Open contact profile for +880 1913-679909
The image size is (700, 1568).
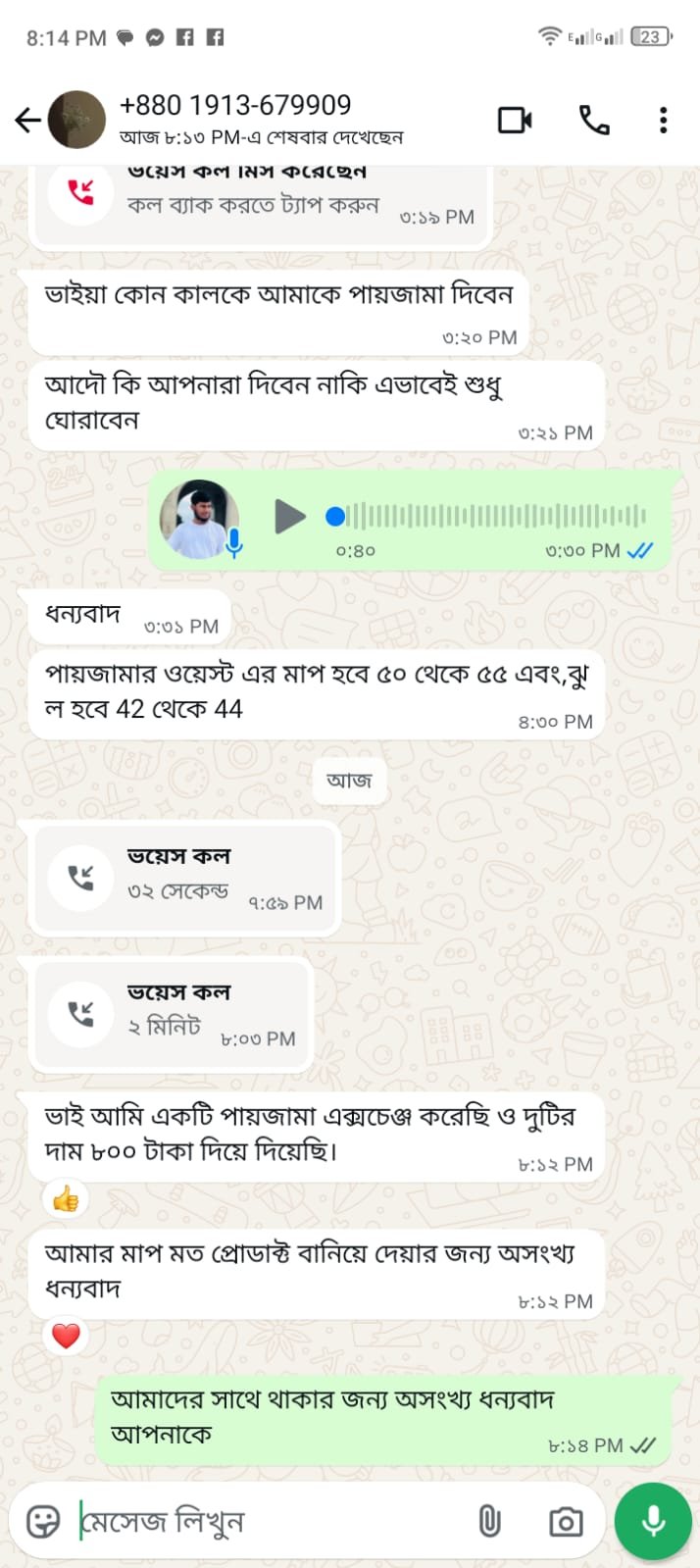(235, 106)
